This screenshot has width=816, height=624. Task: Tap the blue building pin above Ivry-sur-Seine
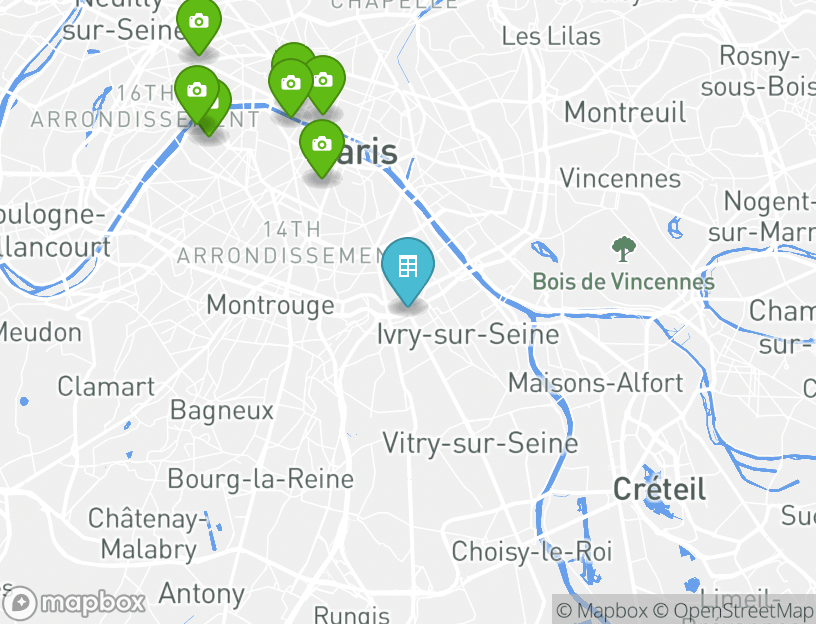(x=407, y=268)
